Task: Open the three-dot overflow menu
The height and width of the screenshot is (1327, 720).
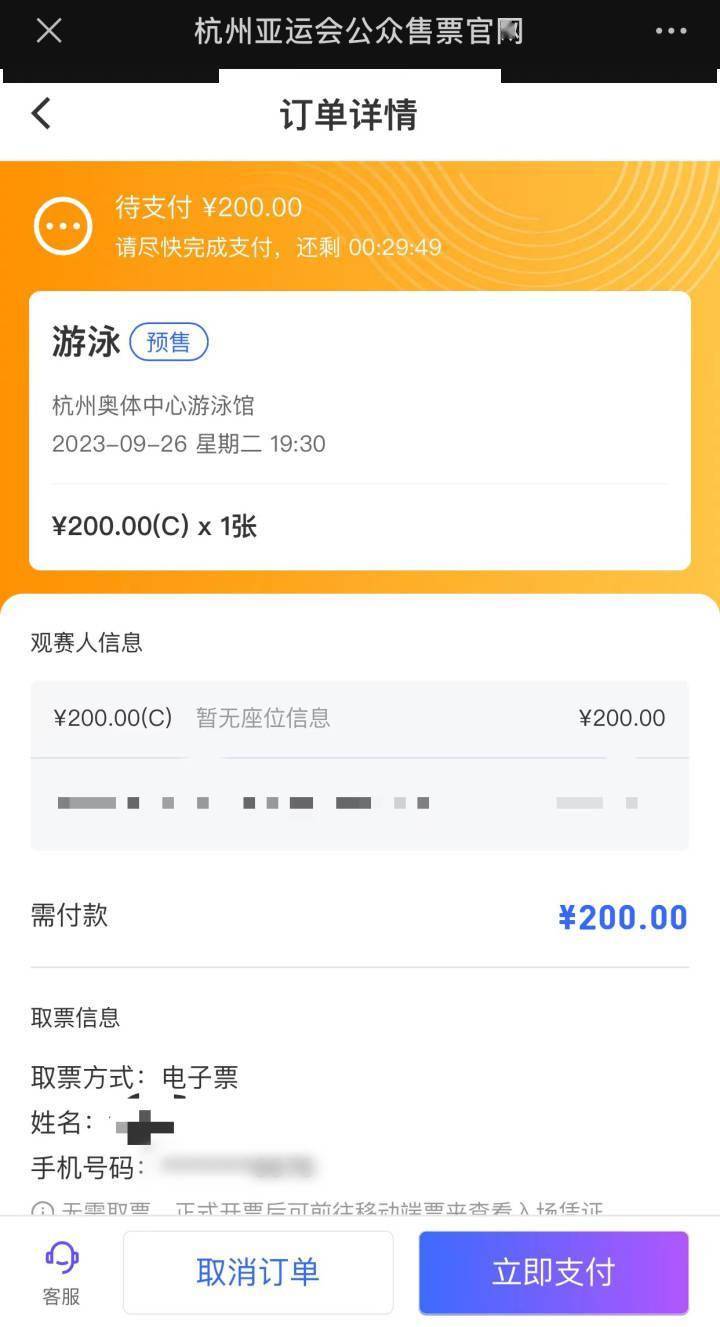Action: point(670,31)
